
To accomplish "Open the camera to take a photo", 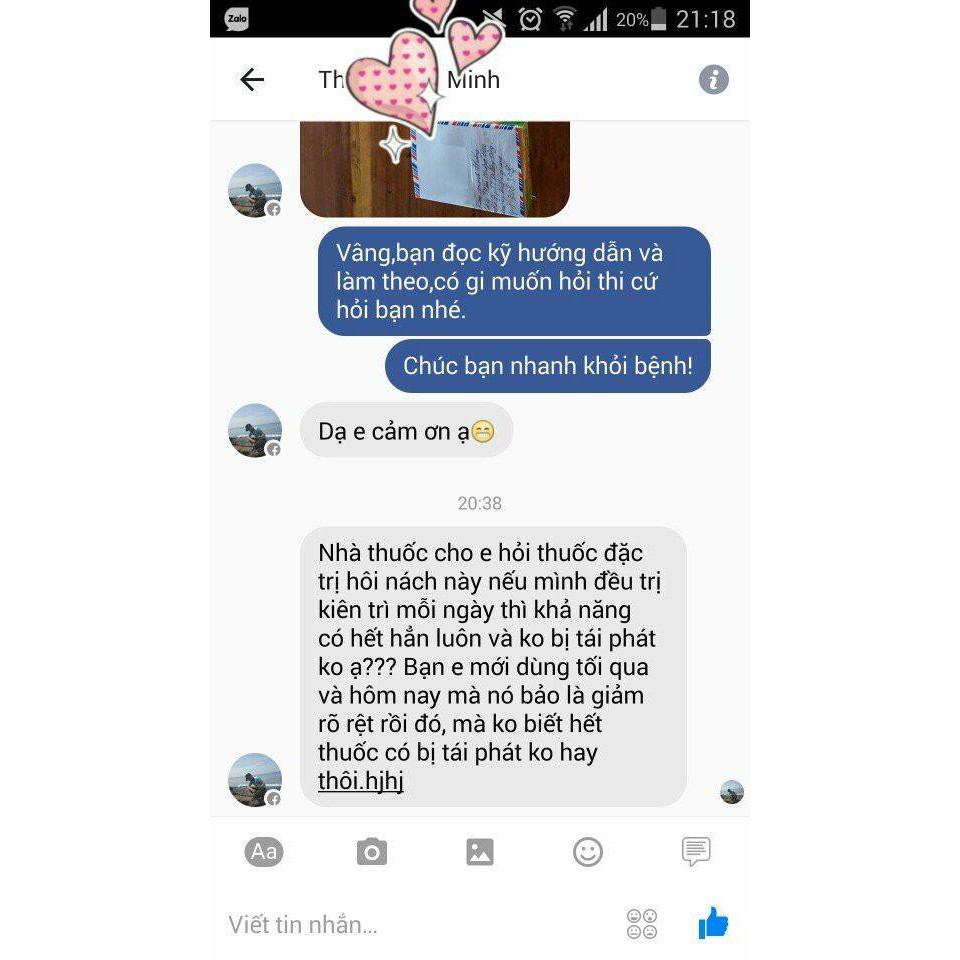I will pyautogui.click(x=372, y=851).
